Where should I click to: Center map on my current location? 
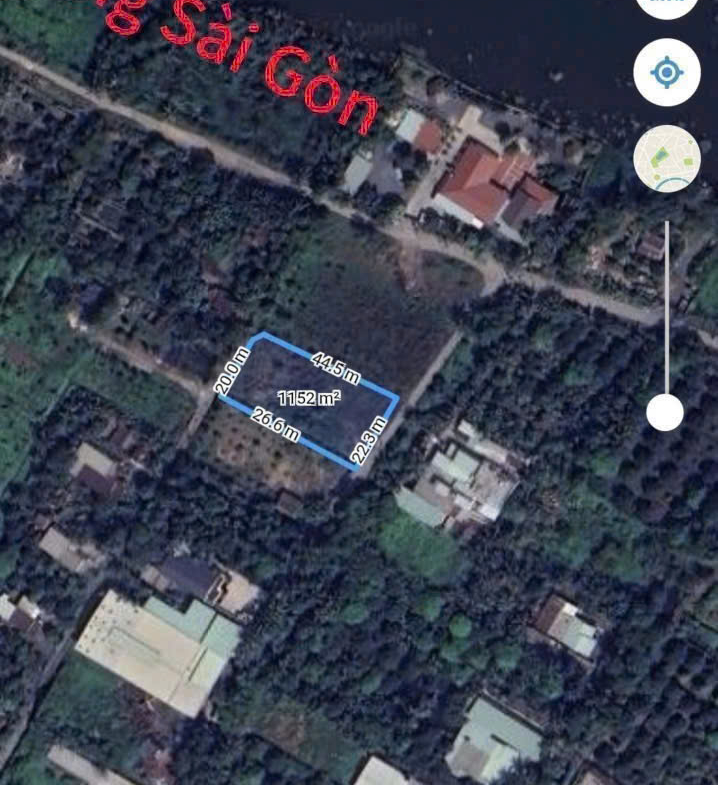click(x=666, y=73)
